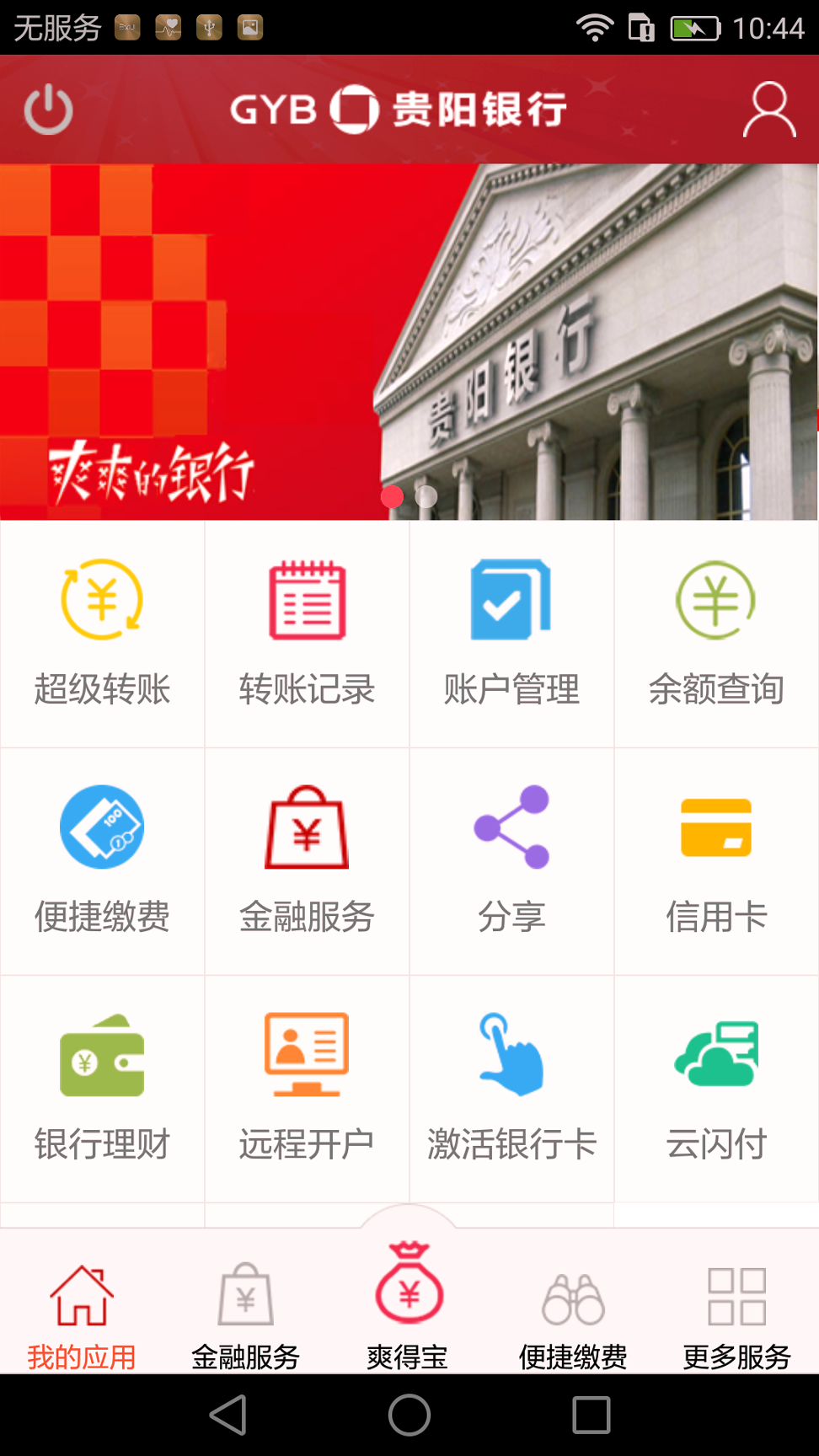The width and height of the screenshot is (819, 1456).
Task: Start 远程开户 remote account opening
Action: (306, 1091)
